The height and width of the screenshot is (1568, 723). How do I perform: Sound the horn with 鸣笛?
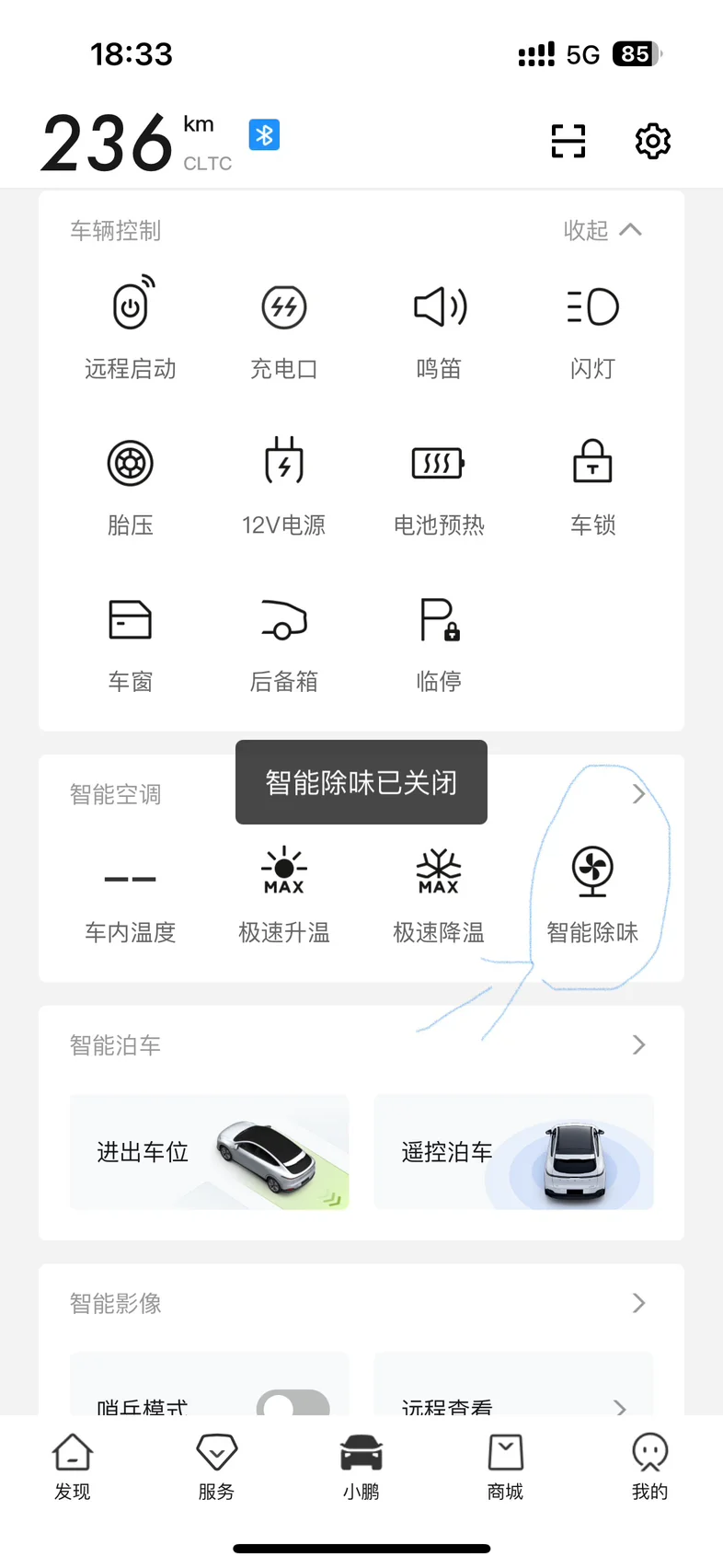pos(439,328)
